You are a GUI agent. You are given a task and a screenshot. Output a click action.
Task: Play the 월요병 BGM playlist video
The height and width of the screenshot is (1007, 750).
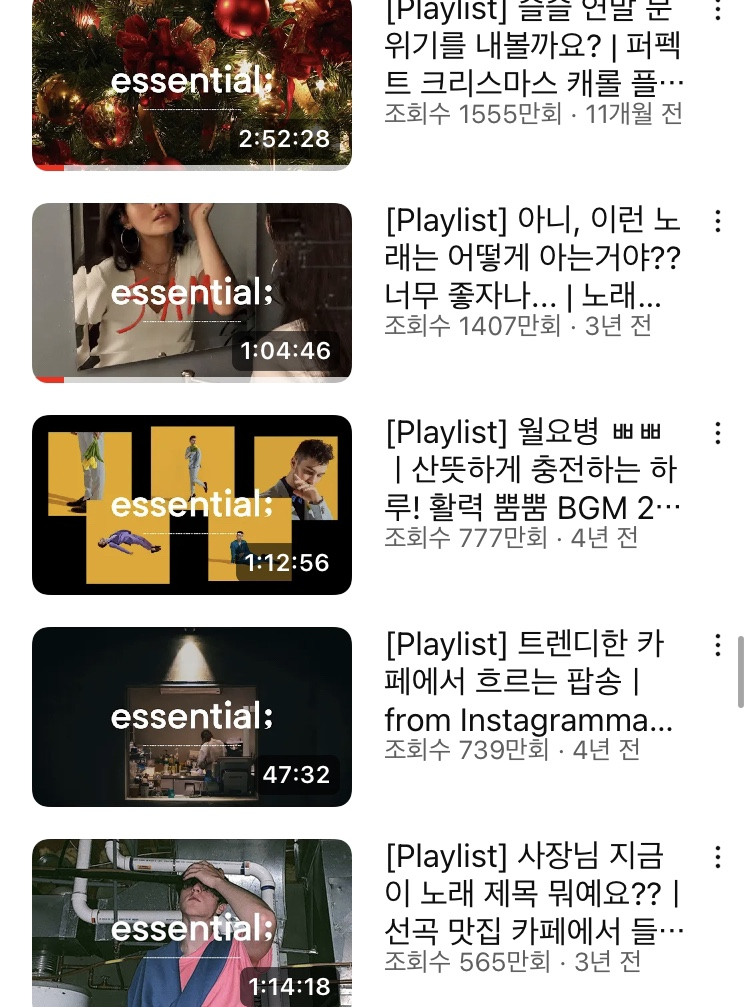pos(192,504)
